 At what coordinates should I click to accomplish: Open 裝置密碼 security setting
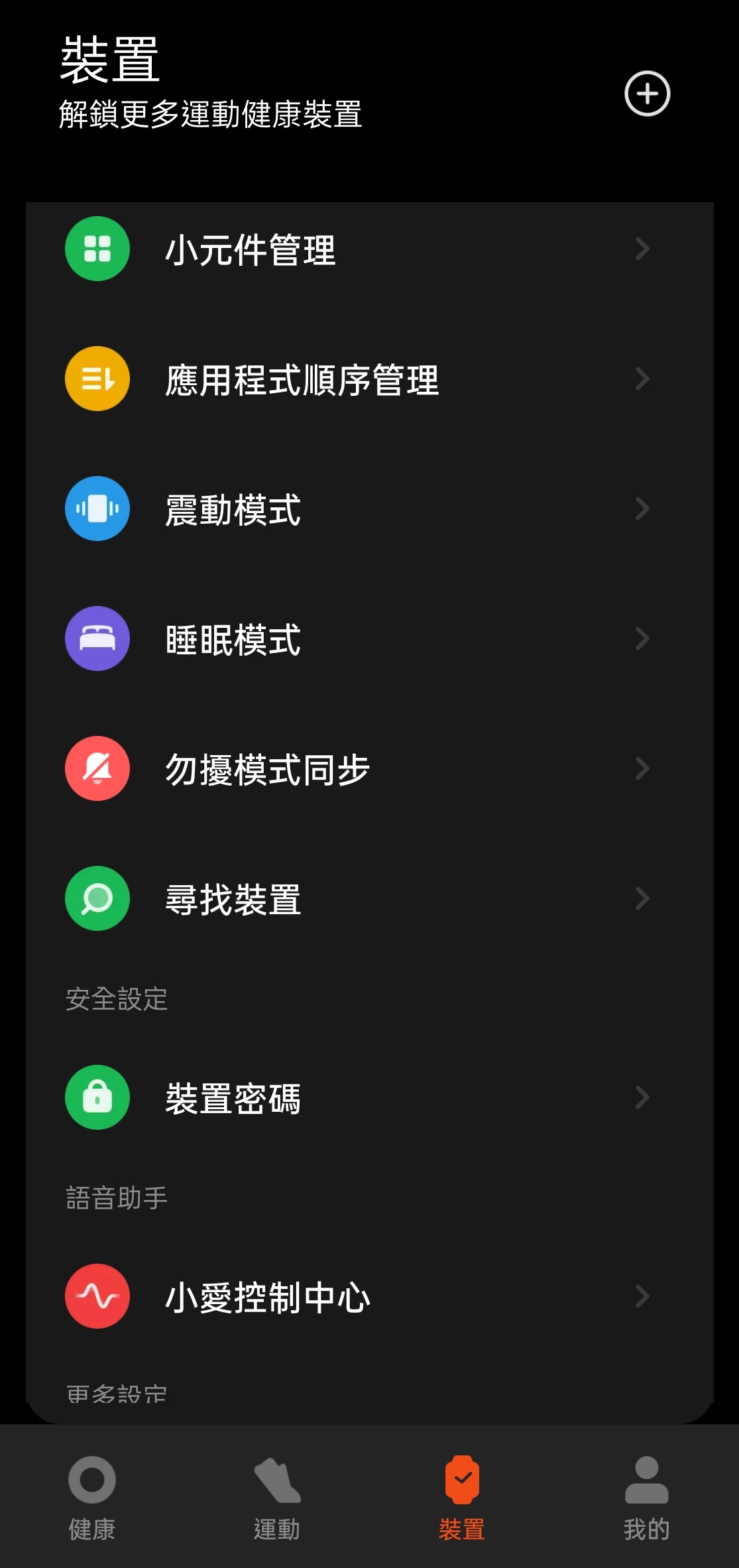tap(358, 1098)
